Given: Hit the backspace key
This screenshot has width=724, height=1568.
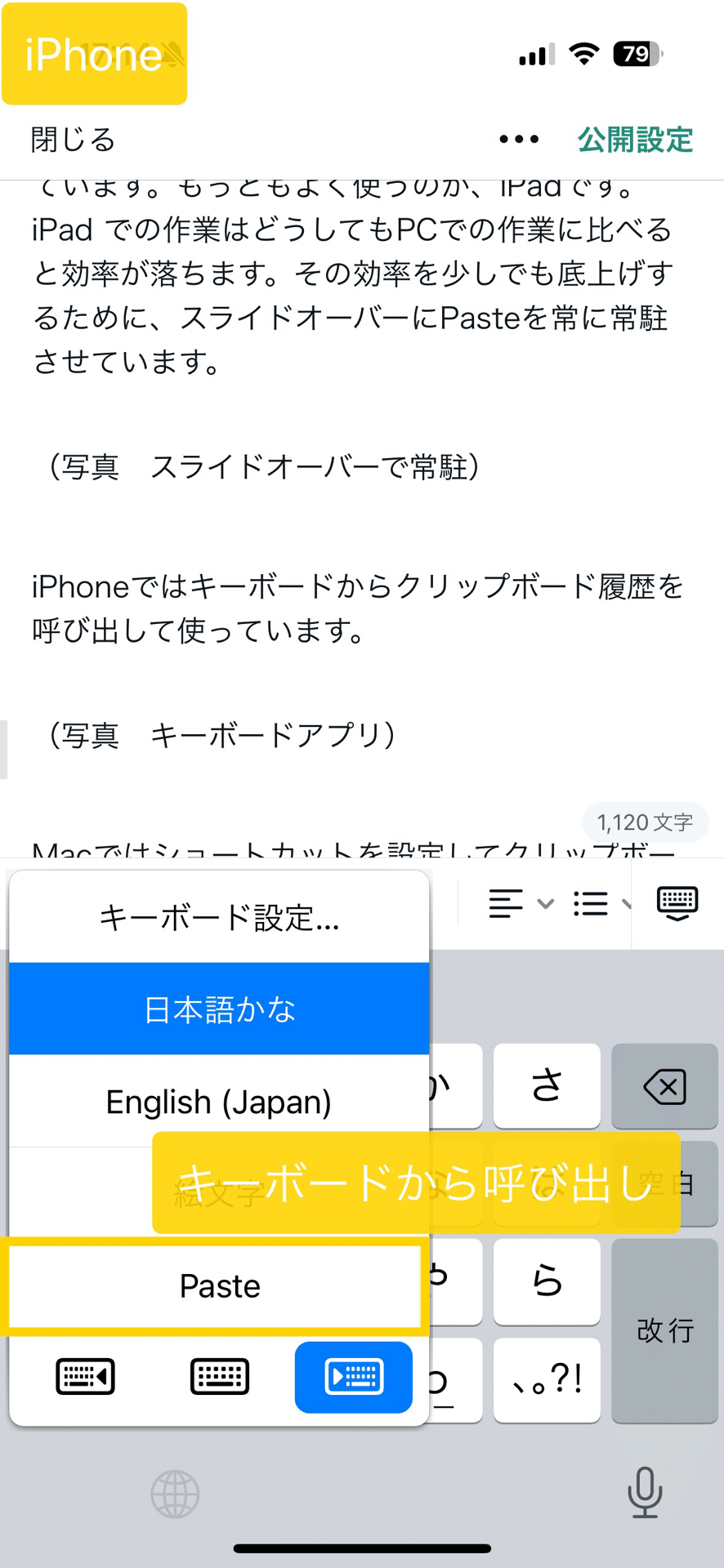Looking at the screenshot, I should [x=664, y=1086].
